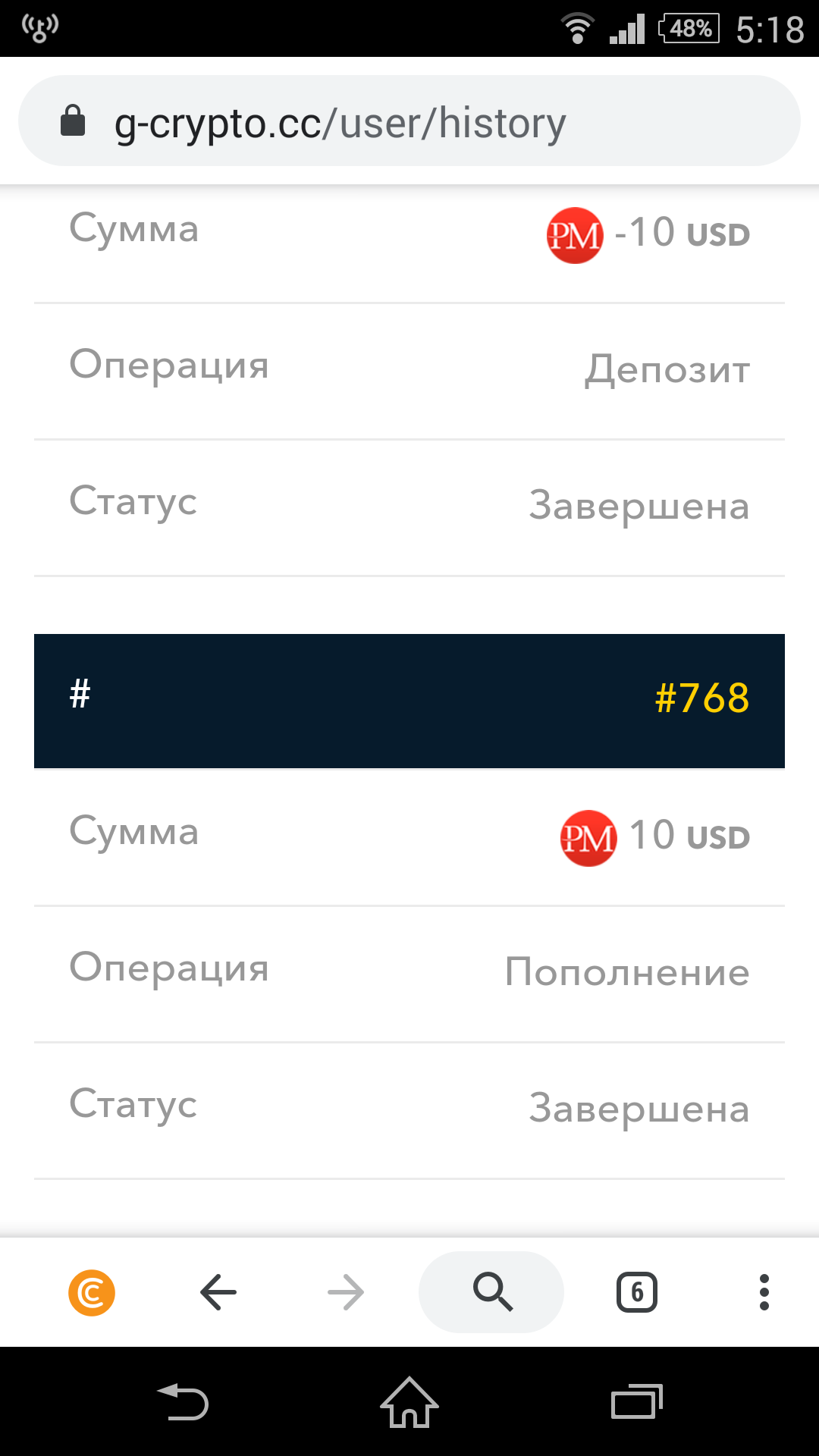The height and width of the screenshot is (1456, 819).
Task: Tap the g-crypto.cc address bar
Action: pos(409,121)
